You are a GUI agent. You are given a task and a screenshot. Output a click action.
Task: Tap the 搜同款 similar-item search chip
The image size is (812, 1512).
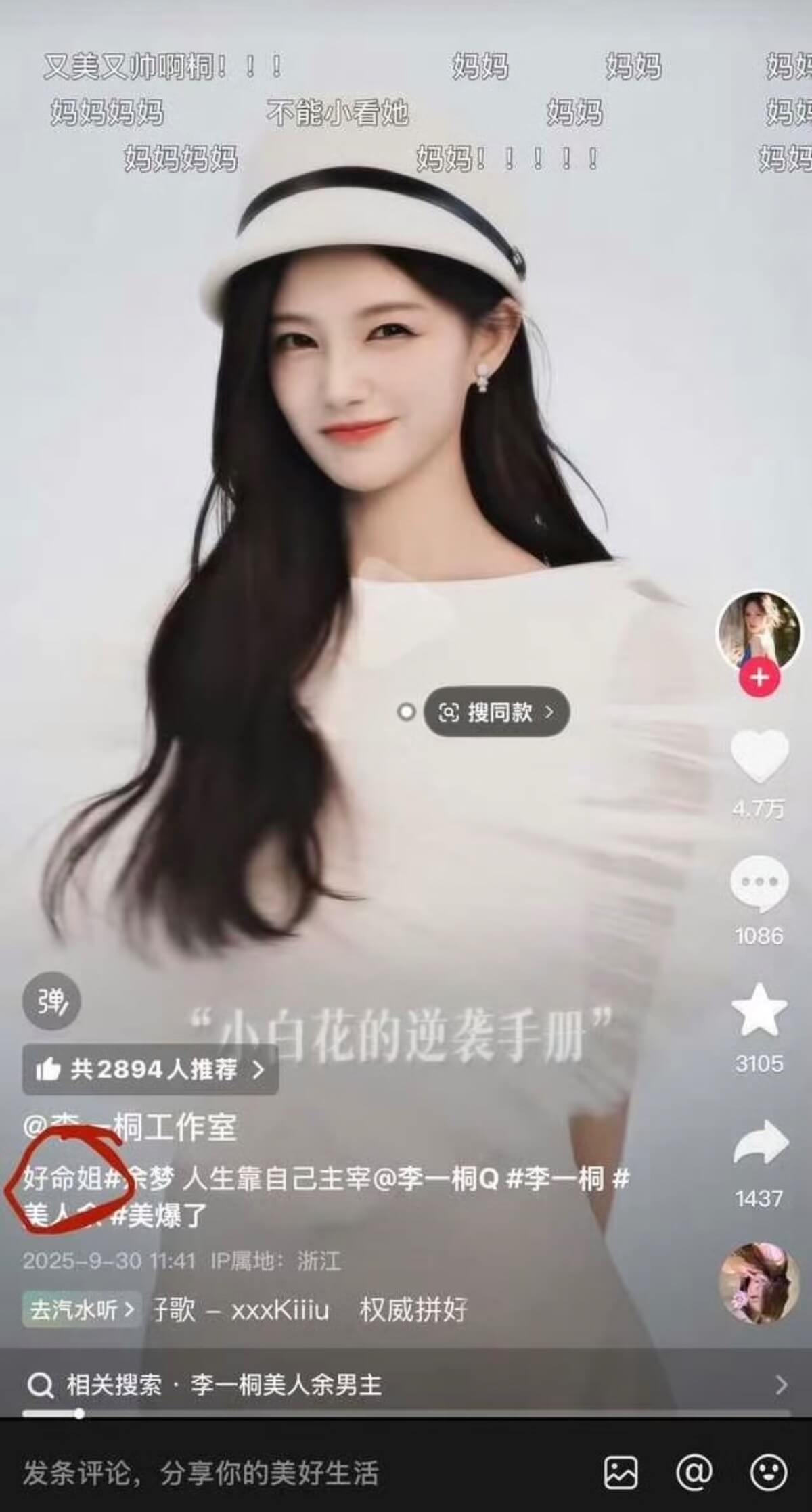(497, 712)
